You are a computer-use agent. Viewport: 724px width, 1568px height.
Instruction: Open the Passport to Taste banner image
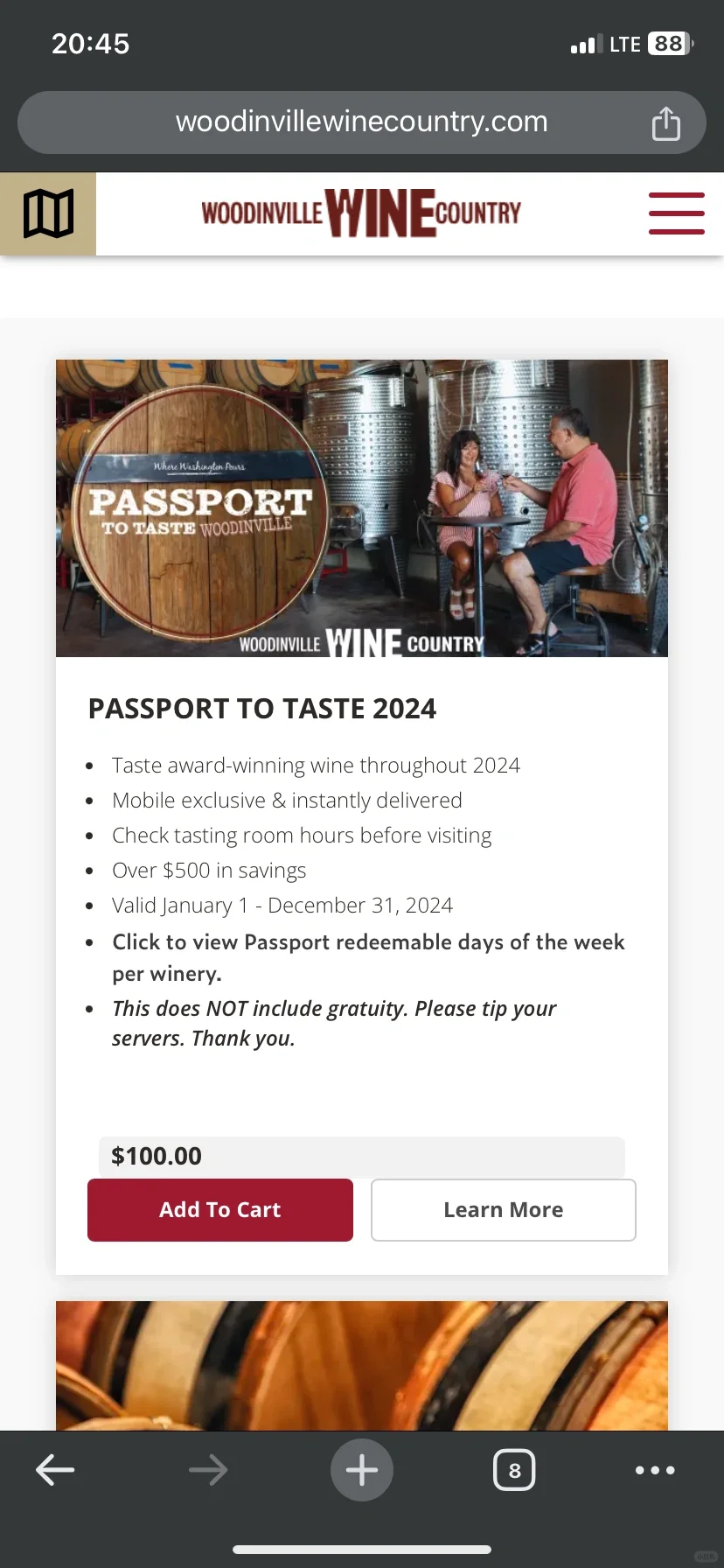(361, 507)
